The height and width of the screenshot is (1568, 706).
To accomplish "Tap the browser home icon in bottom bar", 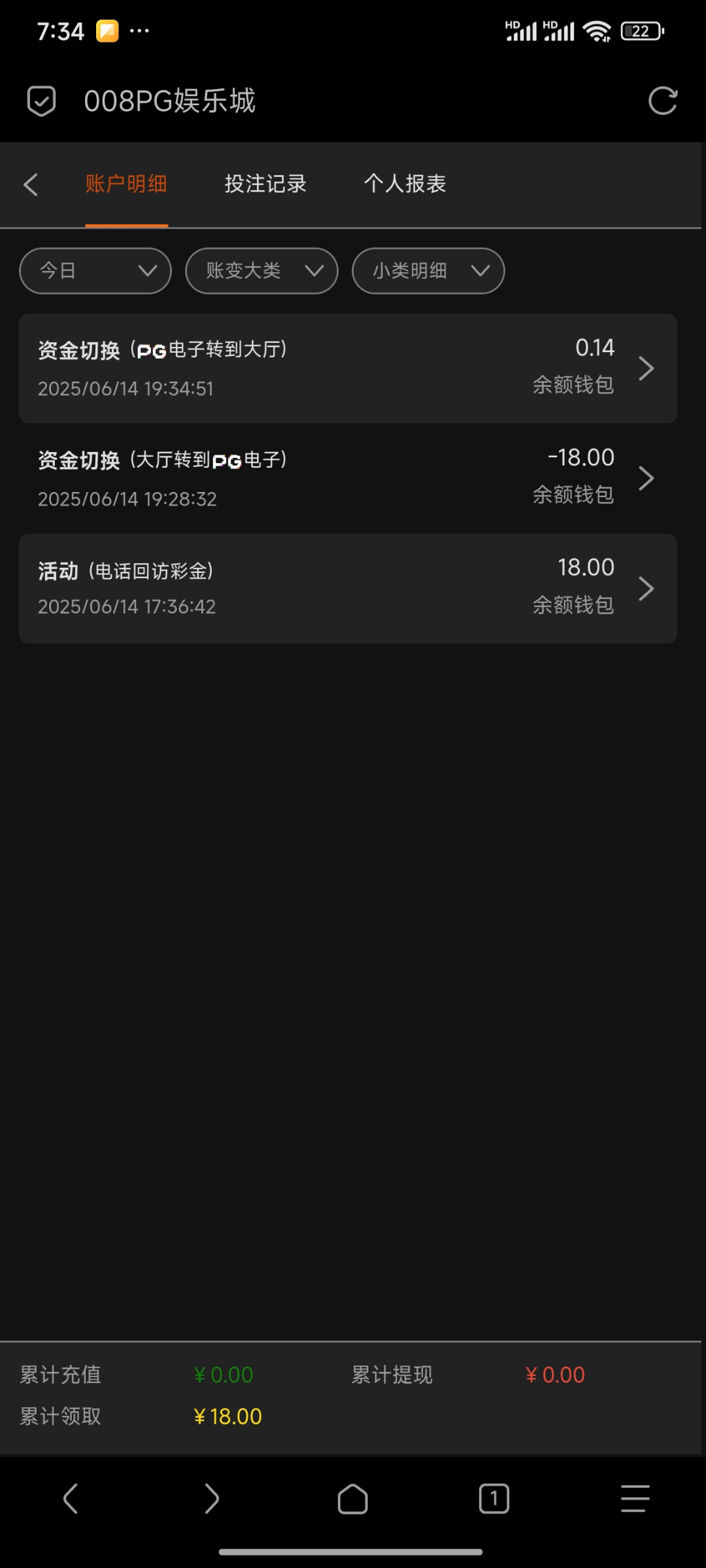I will (x=352, y=1499).
